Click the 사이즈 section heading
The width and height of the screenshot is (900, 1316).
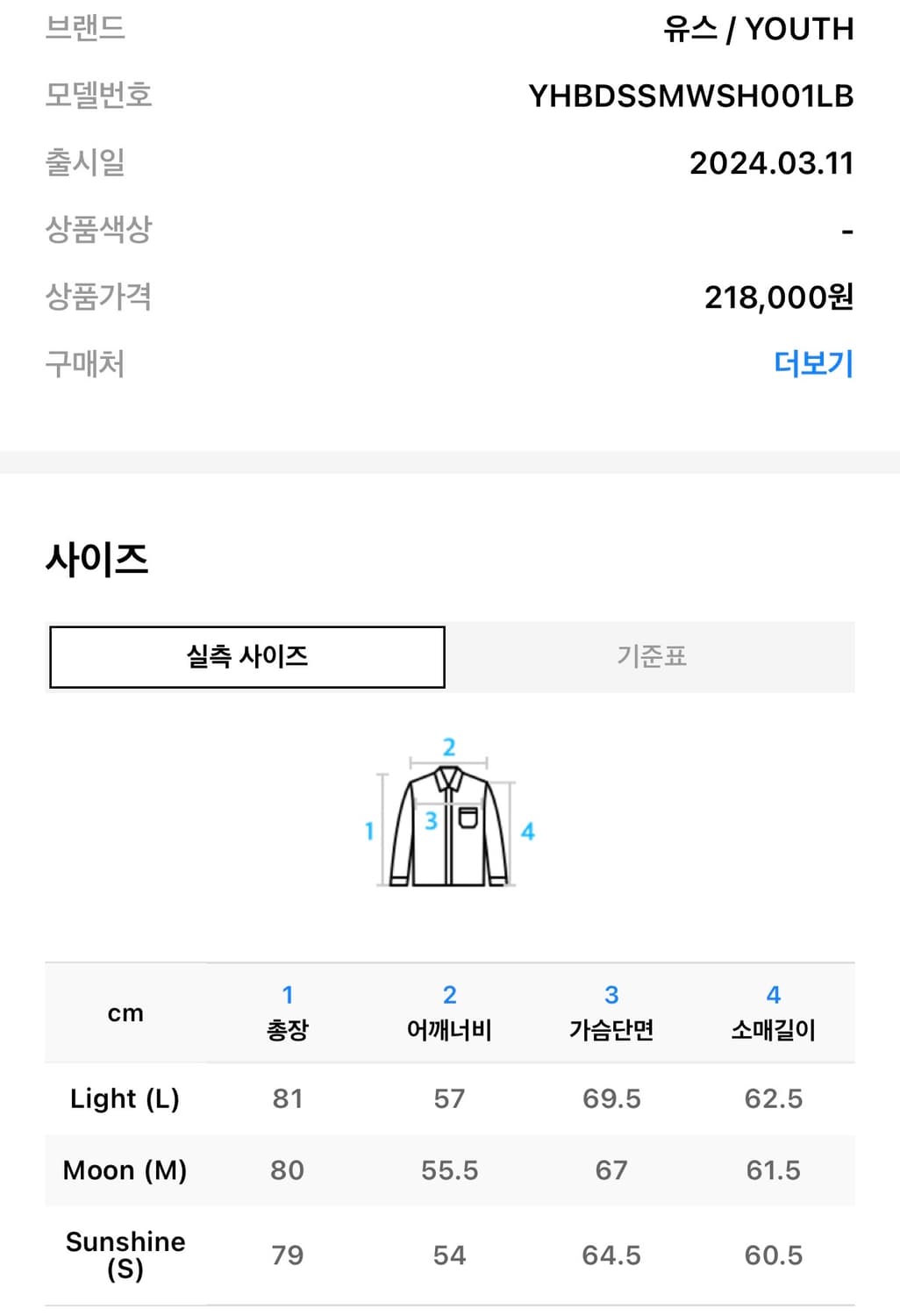click(98, 558)
